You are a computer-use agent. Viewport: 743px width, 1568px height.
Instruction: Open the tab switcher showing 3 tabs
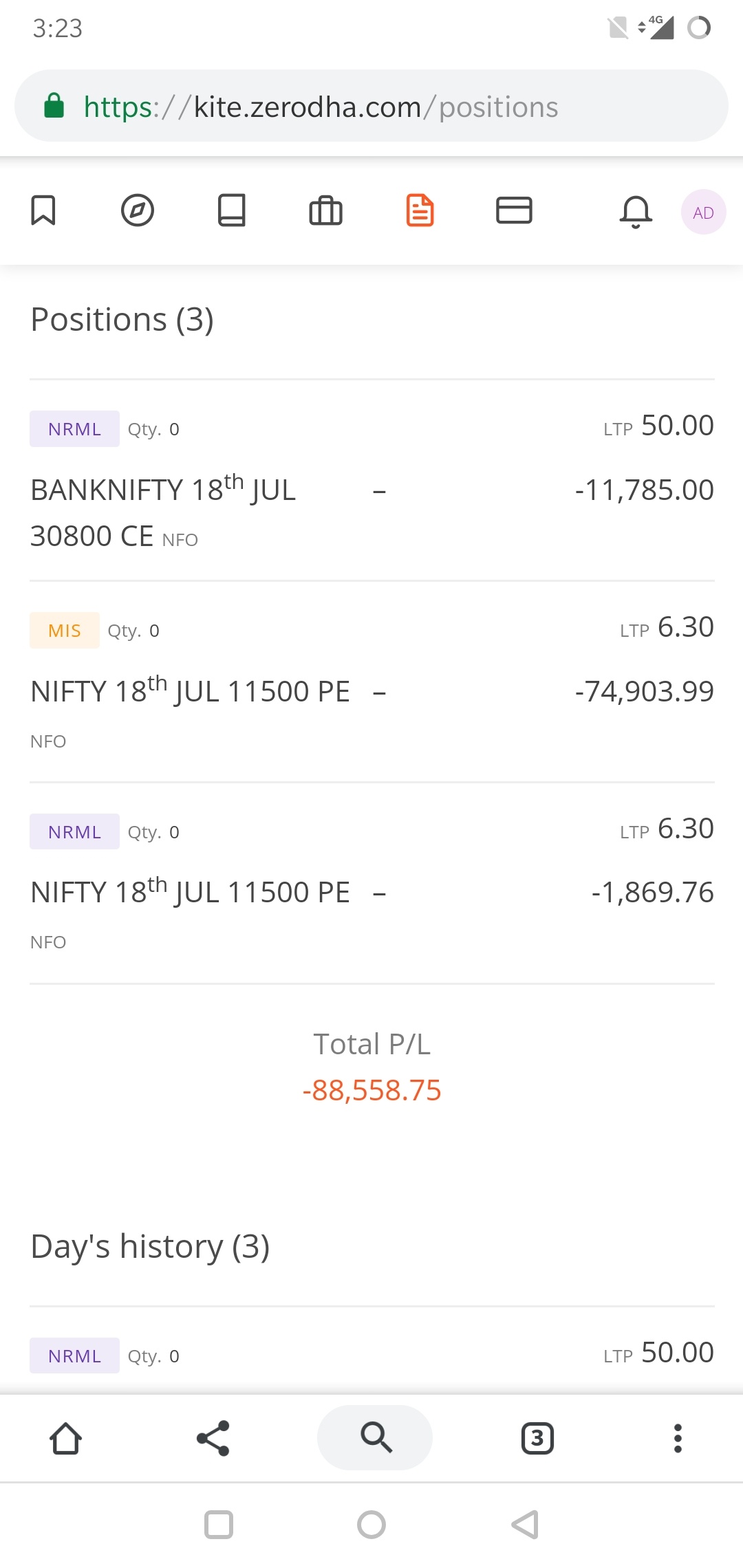point(538,1438)
